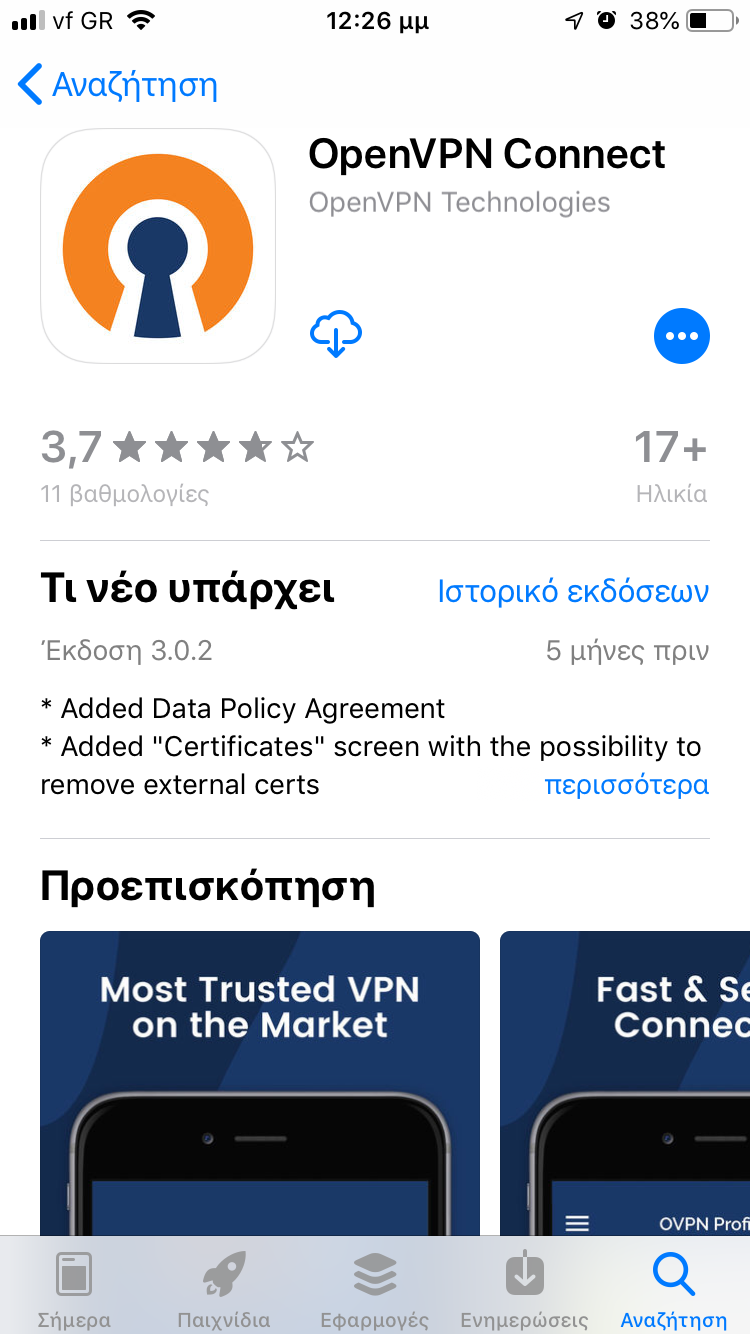
Task: Download OpenVPN Connect with the cloud icon
Action: pos(336,334)
